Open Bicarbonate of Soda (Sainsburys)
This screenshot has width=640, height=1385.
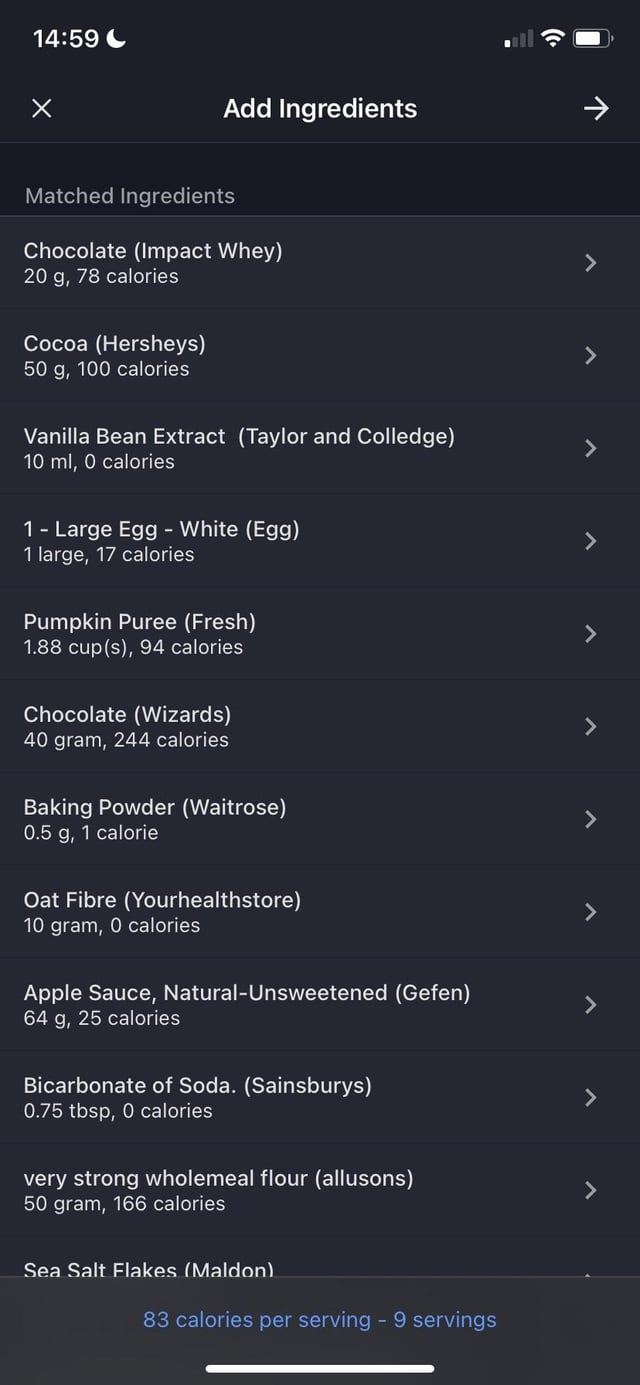coord(320,1097)
